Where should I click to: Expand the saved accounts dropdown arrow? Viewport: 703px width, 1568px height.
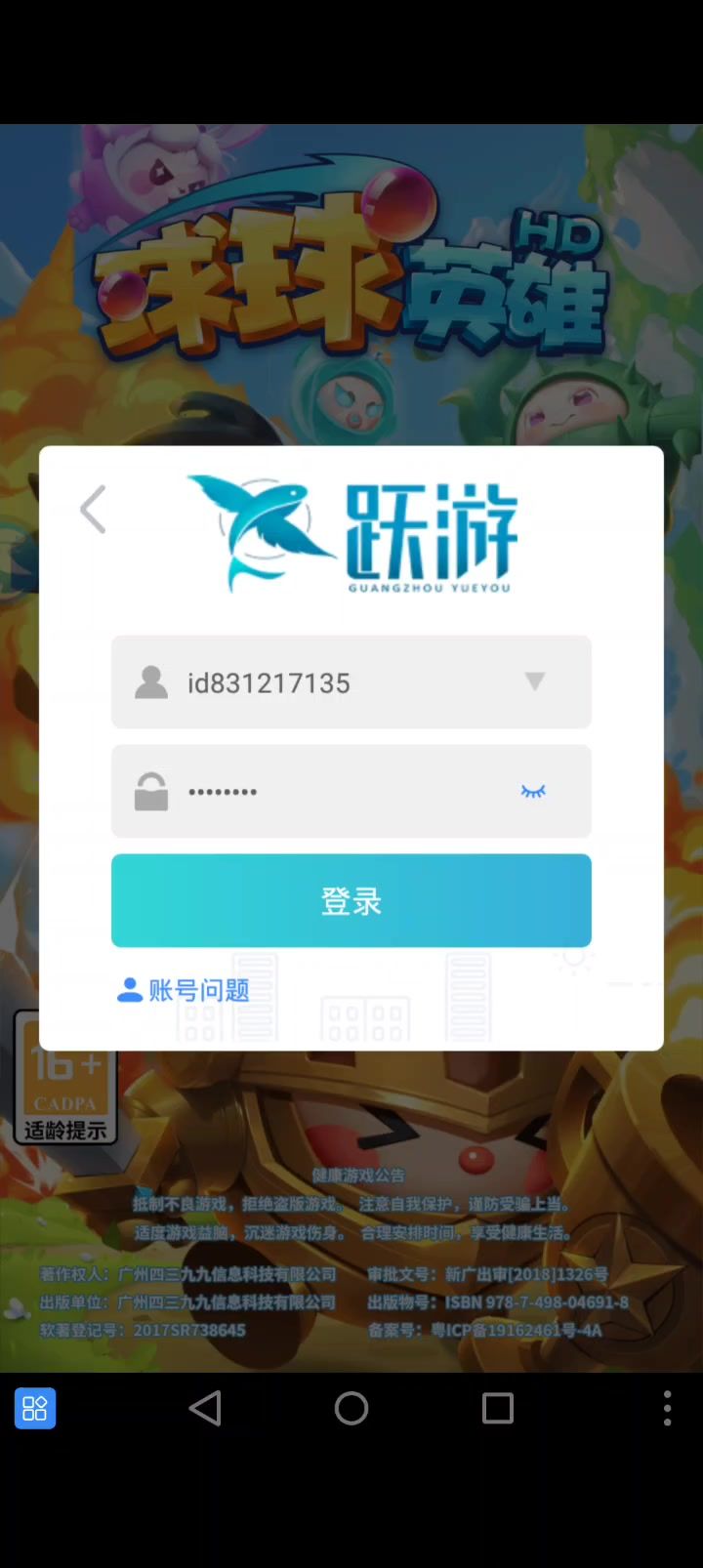coord(534,681)
